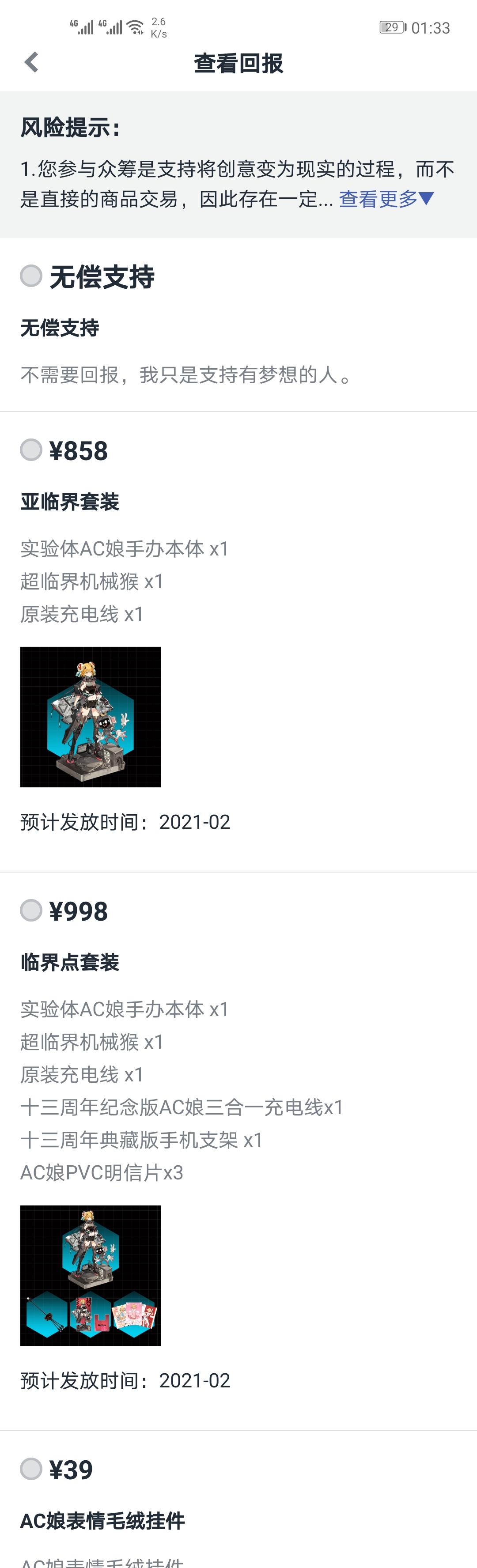
Task: Select the ¥39 AC娘表情毛绒挂件 reward
Action: point(31,1468)
